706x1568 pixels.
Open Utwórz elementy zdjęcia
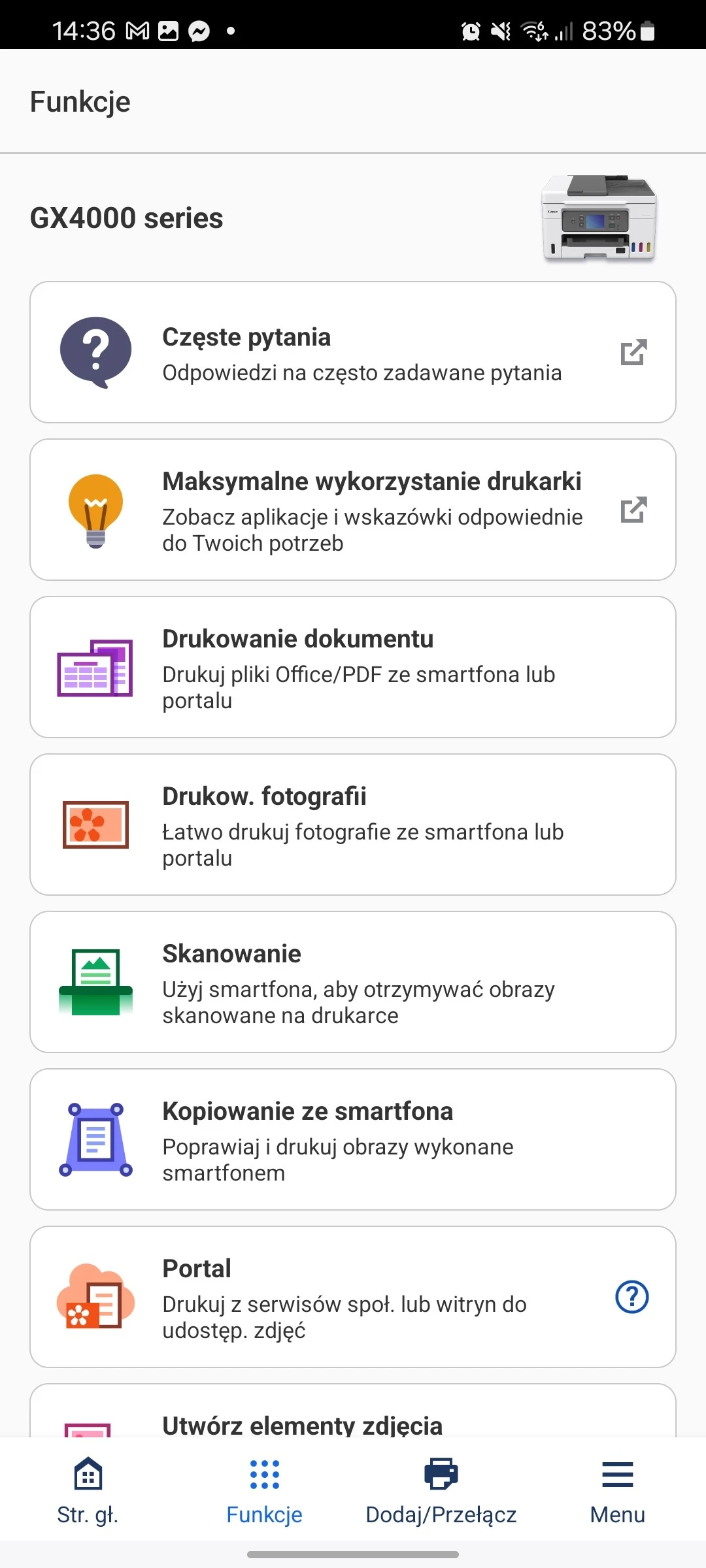click(x=302, y=1423)
